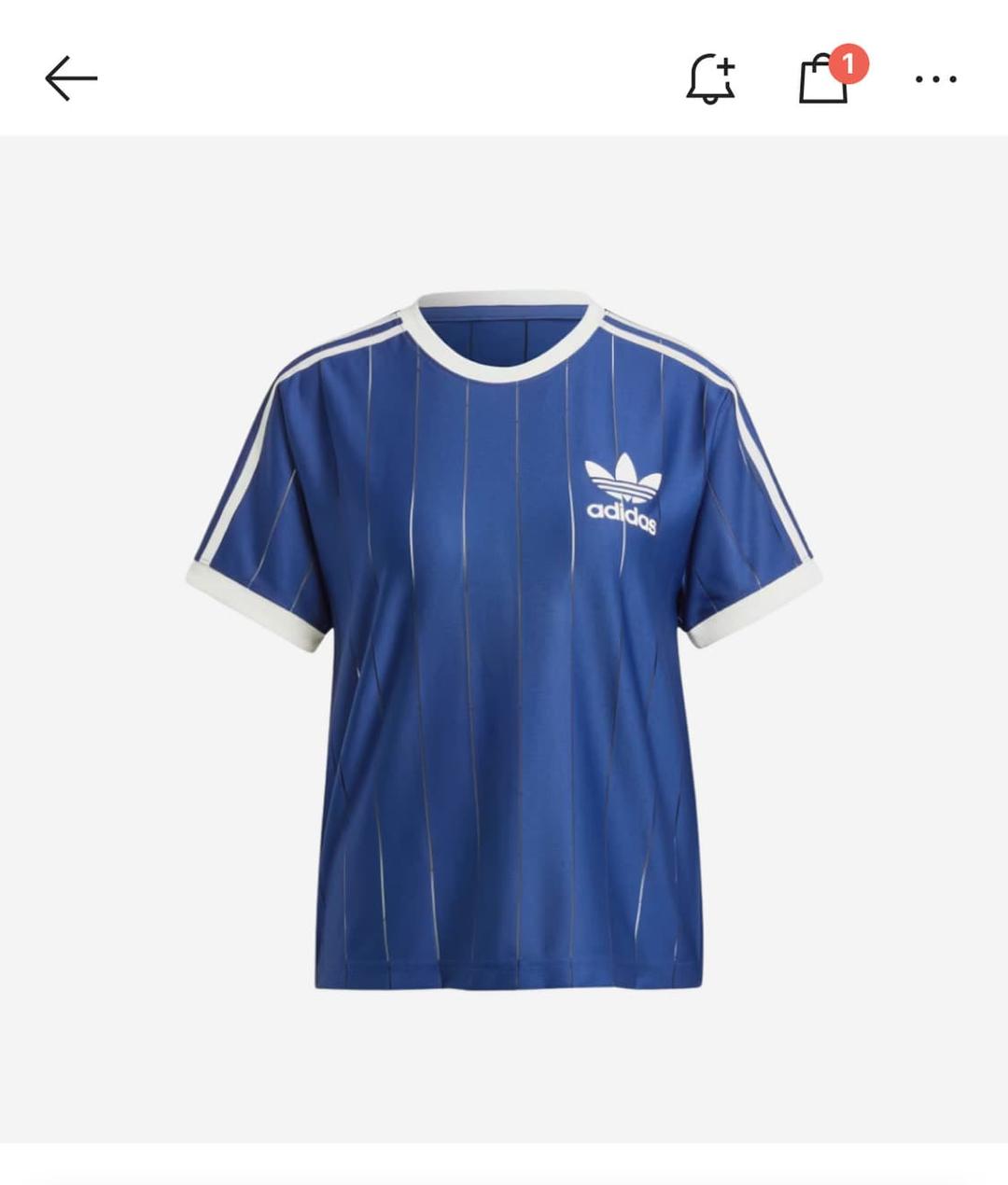Image resolution: width=1008 pixels, height=1185 pixels.
Task: Open the shopping bag with 1 item
Action: pos(825,78)
